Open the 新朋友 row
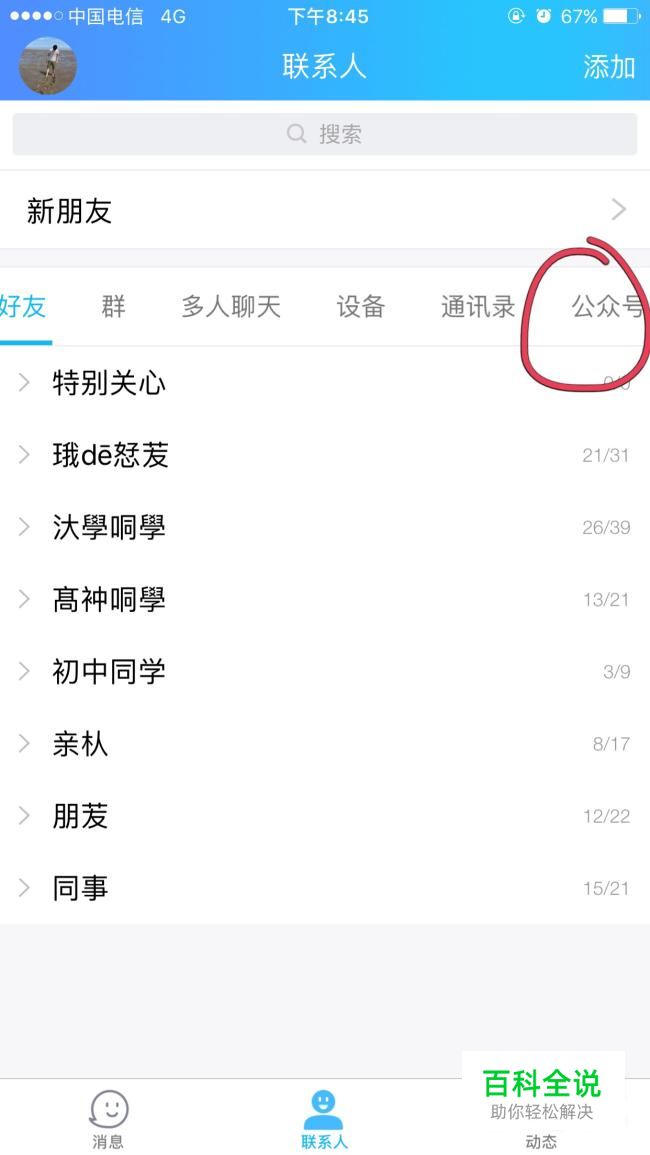The width and height of the screenshot is (650, 1155). [x=324, y=210]
